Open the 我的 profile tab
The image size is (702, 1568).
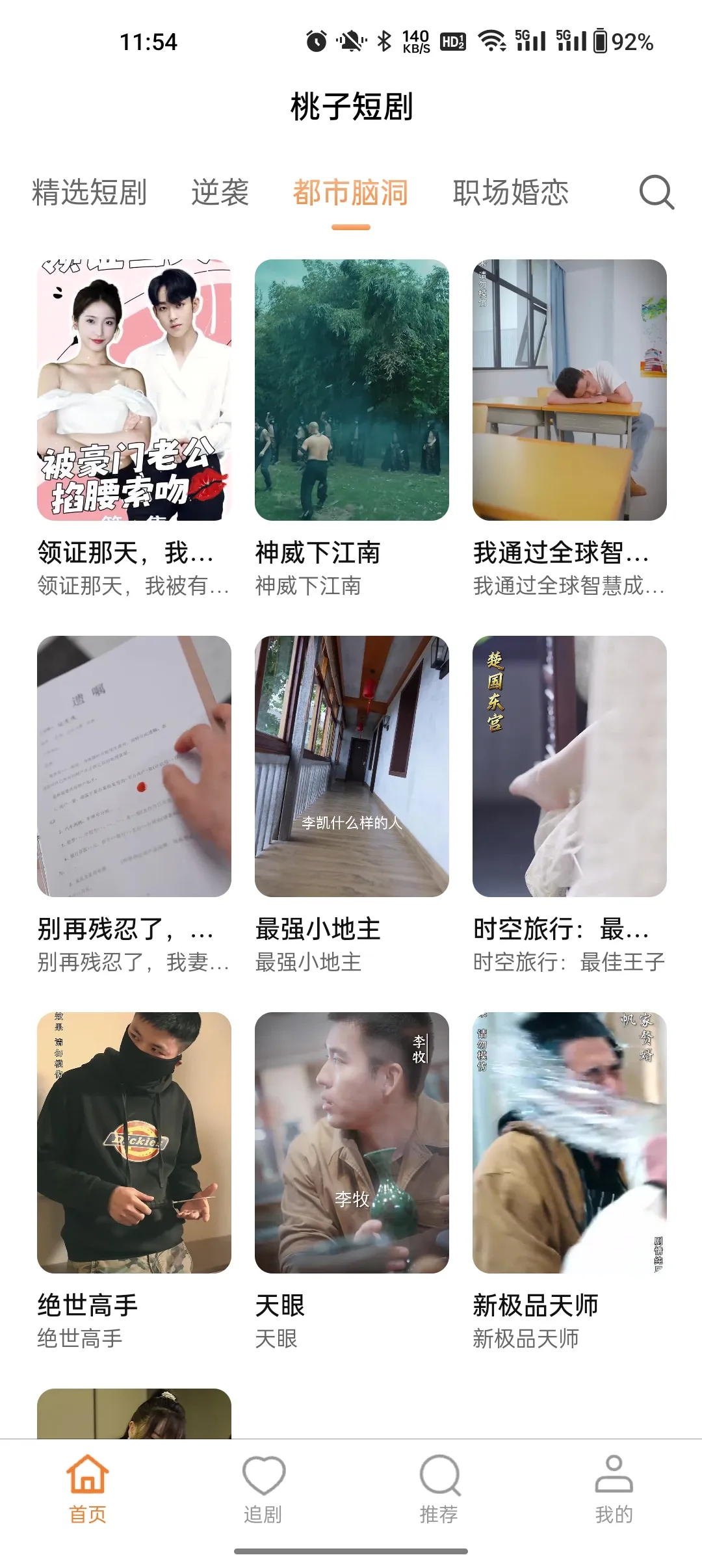click(x=614, y=1489)
